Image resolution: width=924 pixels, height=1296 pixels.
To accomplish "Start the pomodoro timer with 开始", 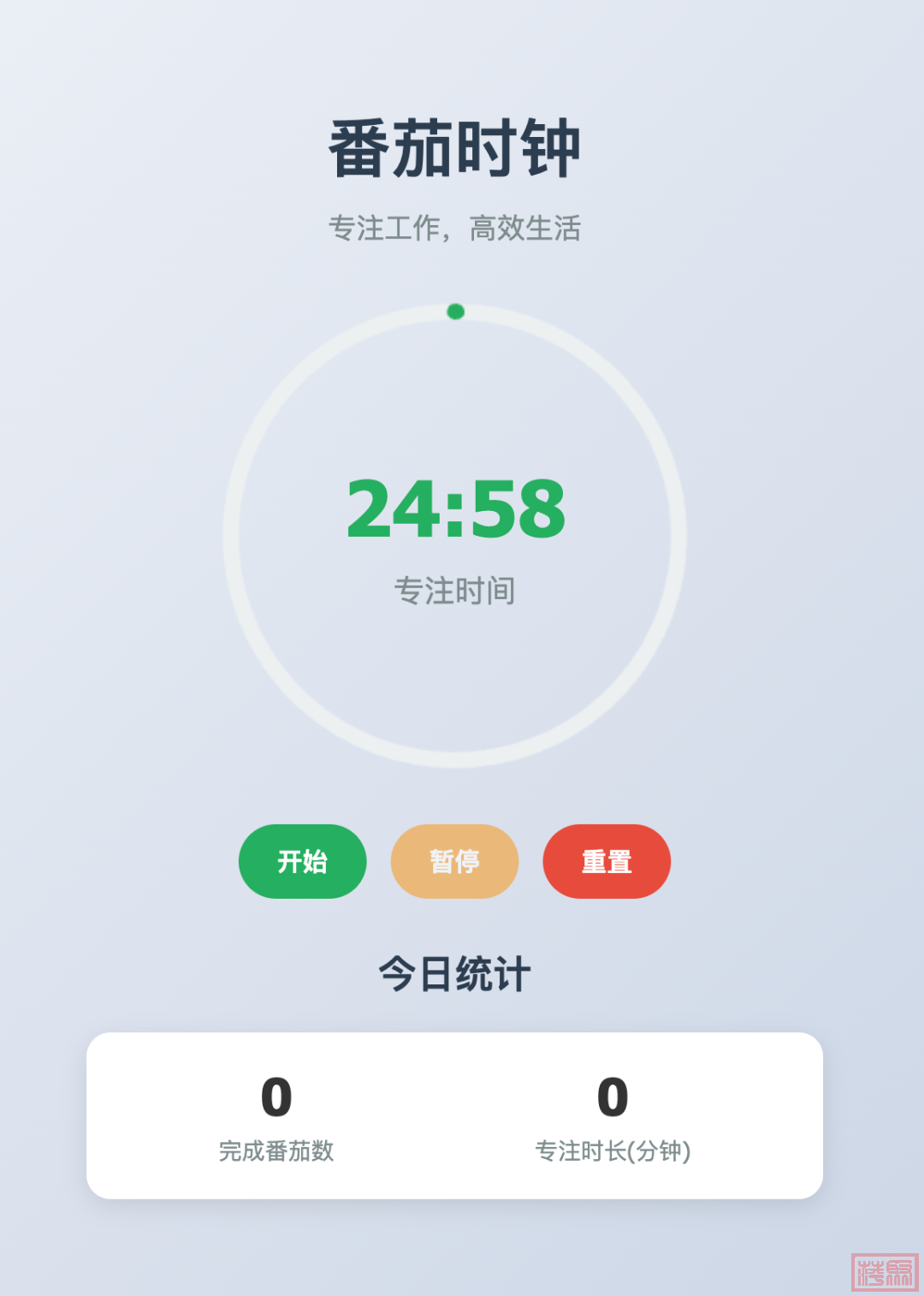I will [x=302, y=861].
